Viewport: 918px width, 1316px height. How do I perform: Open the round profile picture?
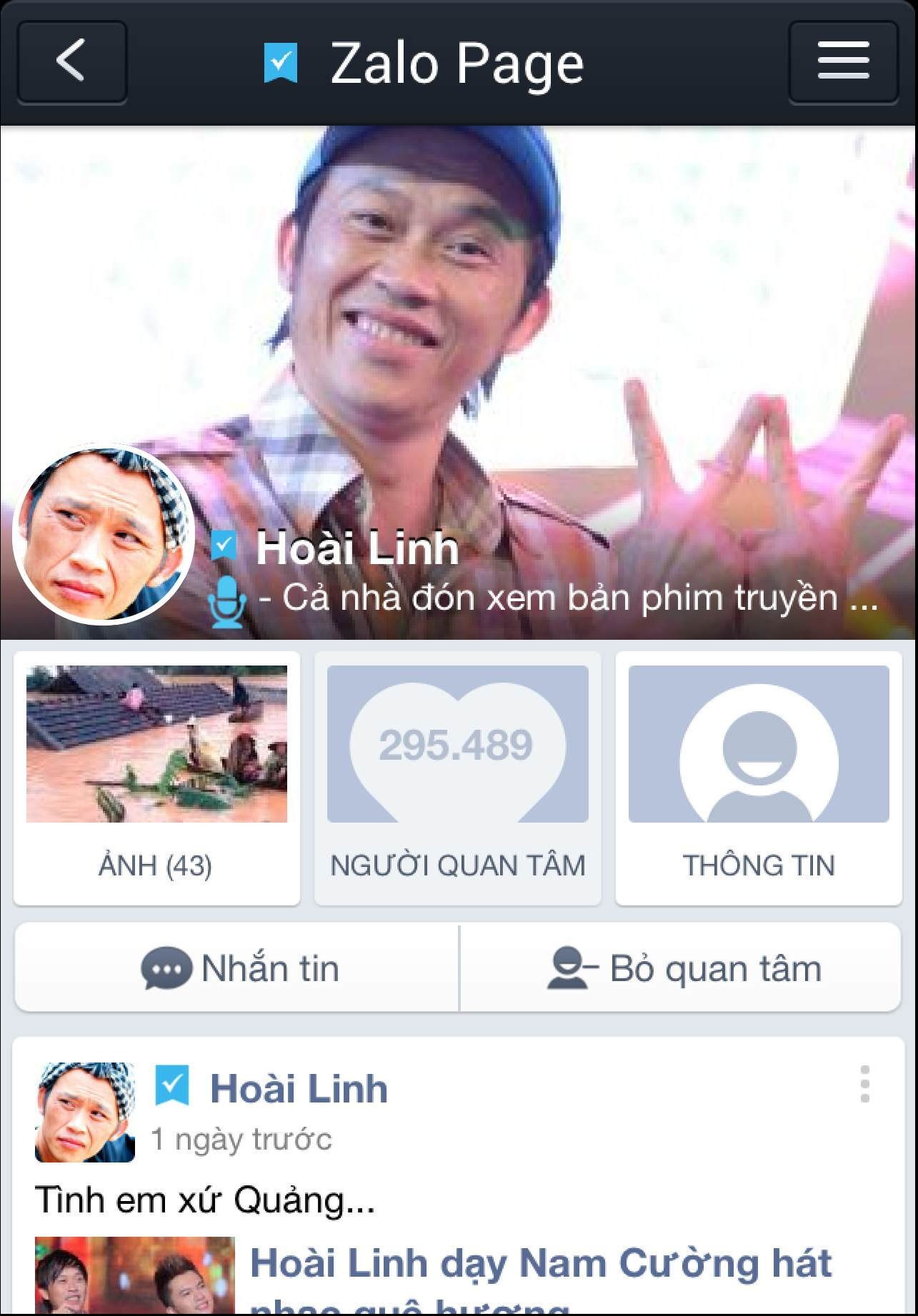(x=104, y=534)
